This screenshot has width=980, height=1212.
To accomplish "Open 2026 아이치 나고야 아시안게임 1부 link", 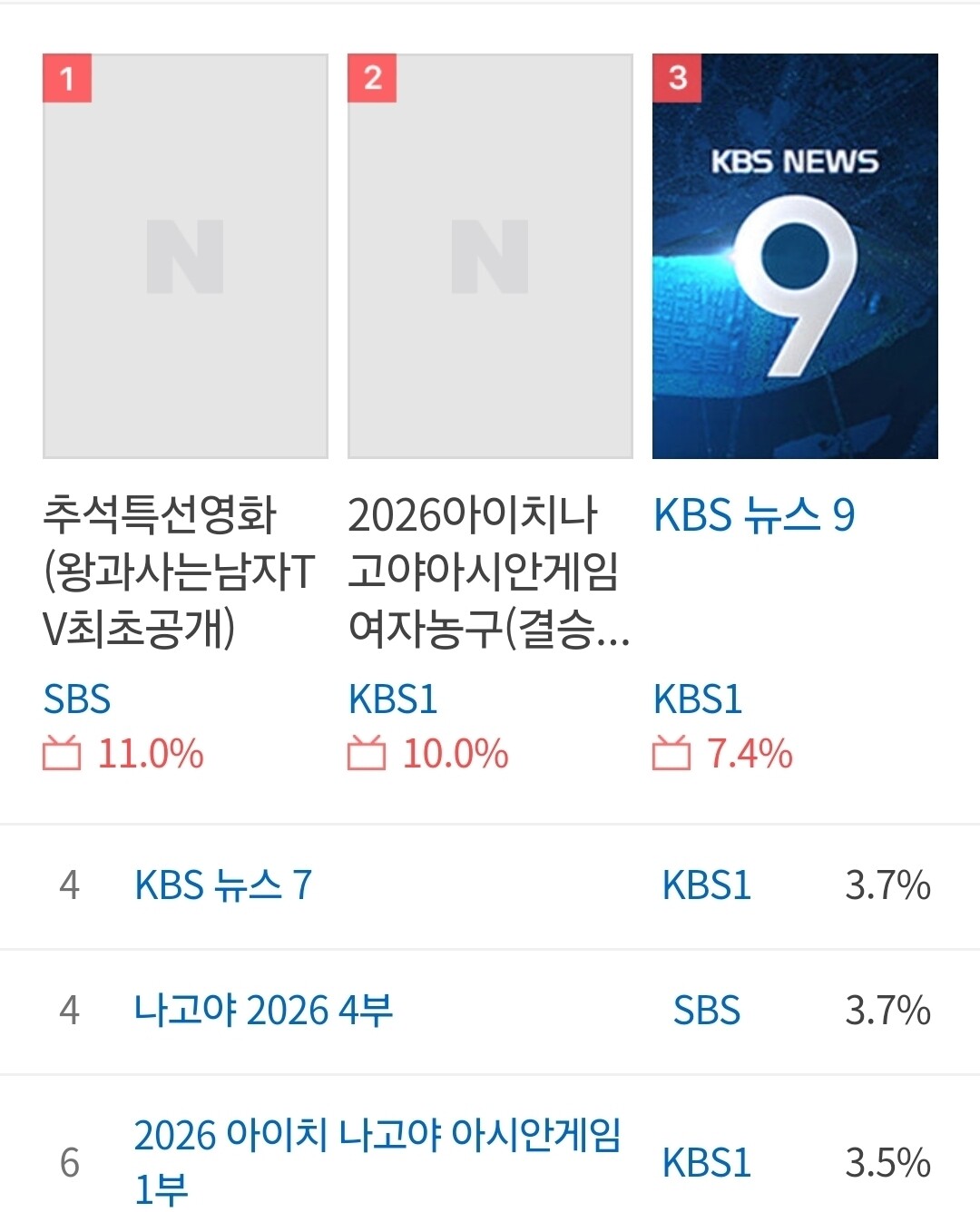I will click(377, 1162).
